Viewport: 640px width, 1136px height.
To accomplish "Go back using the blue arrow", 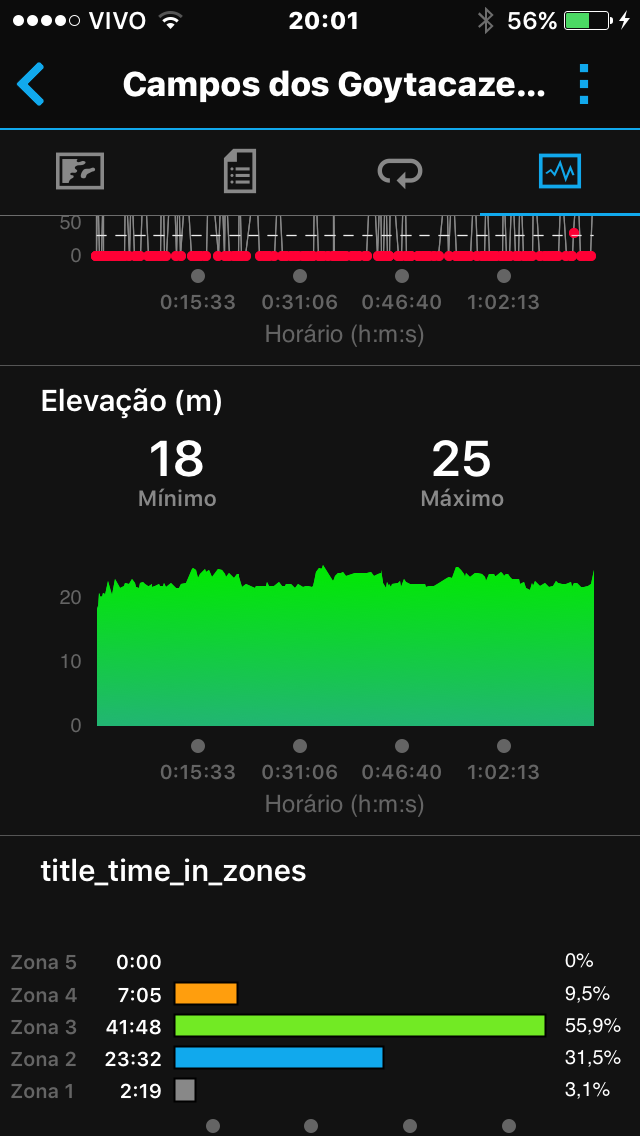I will pyautogui.click(x=32, y=84).
